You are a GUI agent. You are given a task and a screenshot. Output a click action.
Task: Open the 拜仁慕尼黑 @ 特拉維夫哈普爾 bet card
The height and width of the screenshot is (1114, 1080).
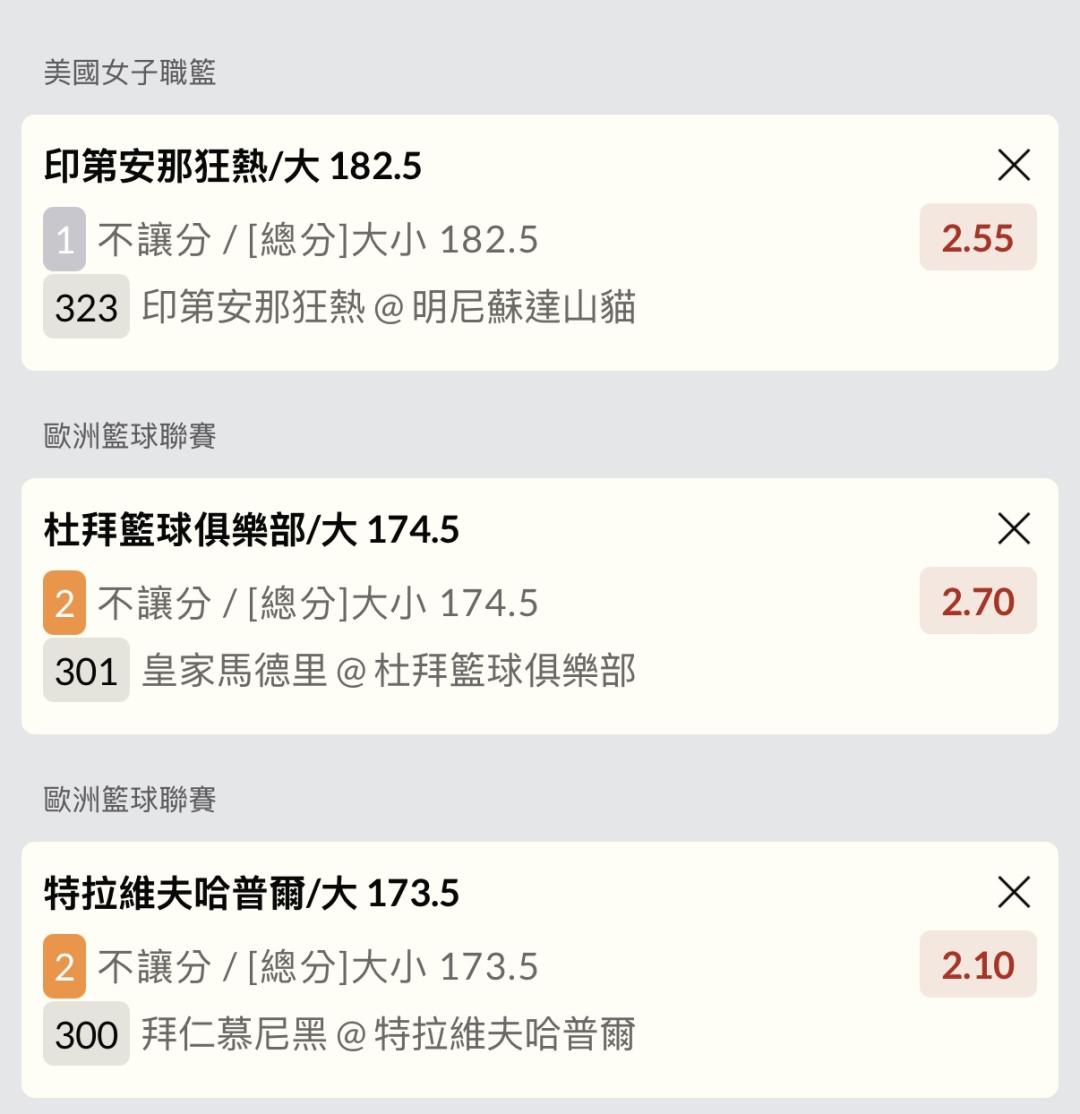click(539, 970)
